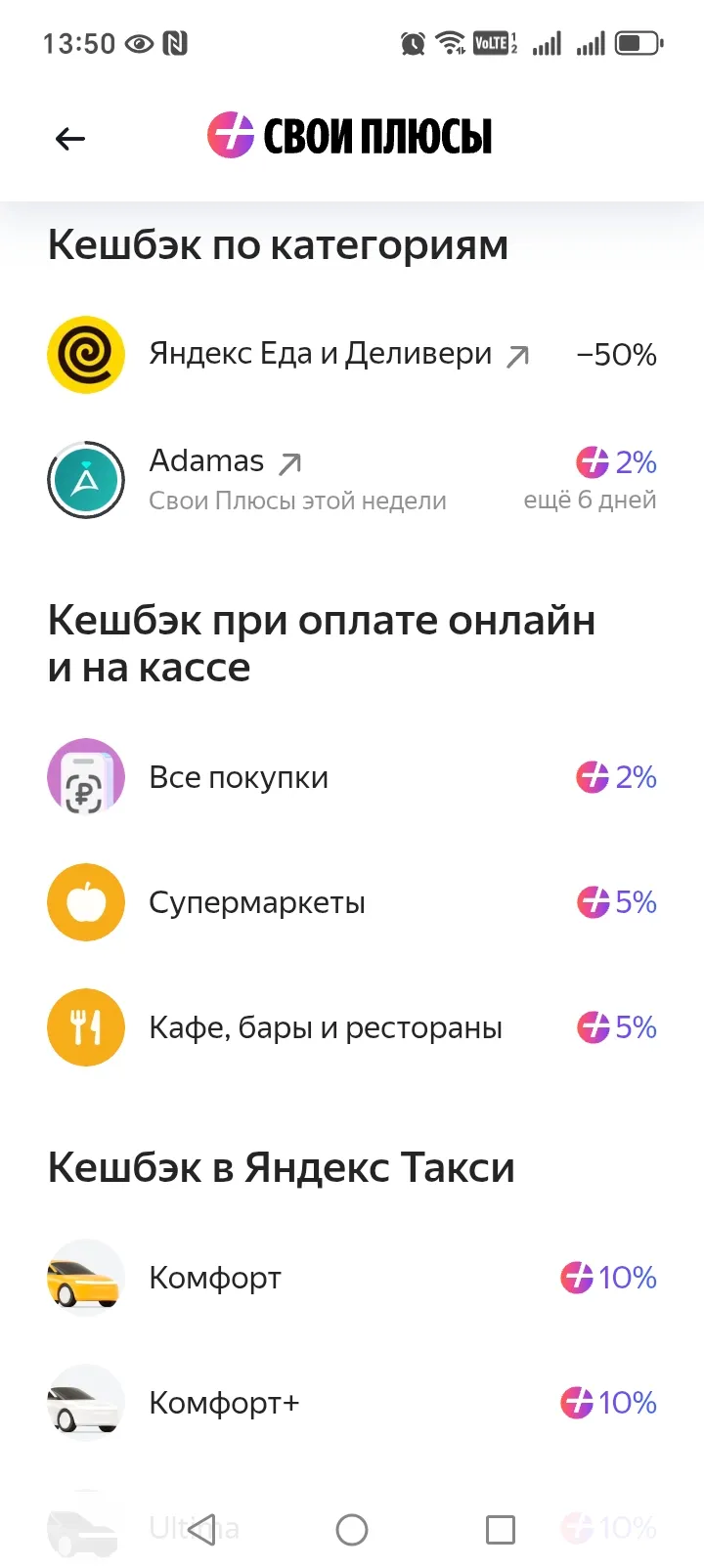Go back using the header arrow
This screenshot has width=704, height=1568.
pos(70,139)
